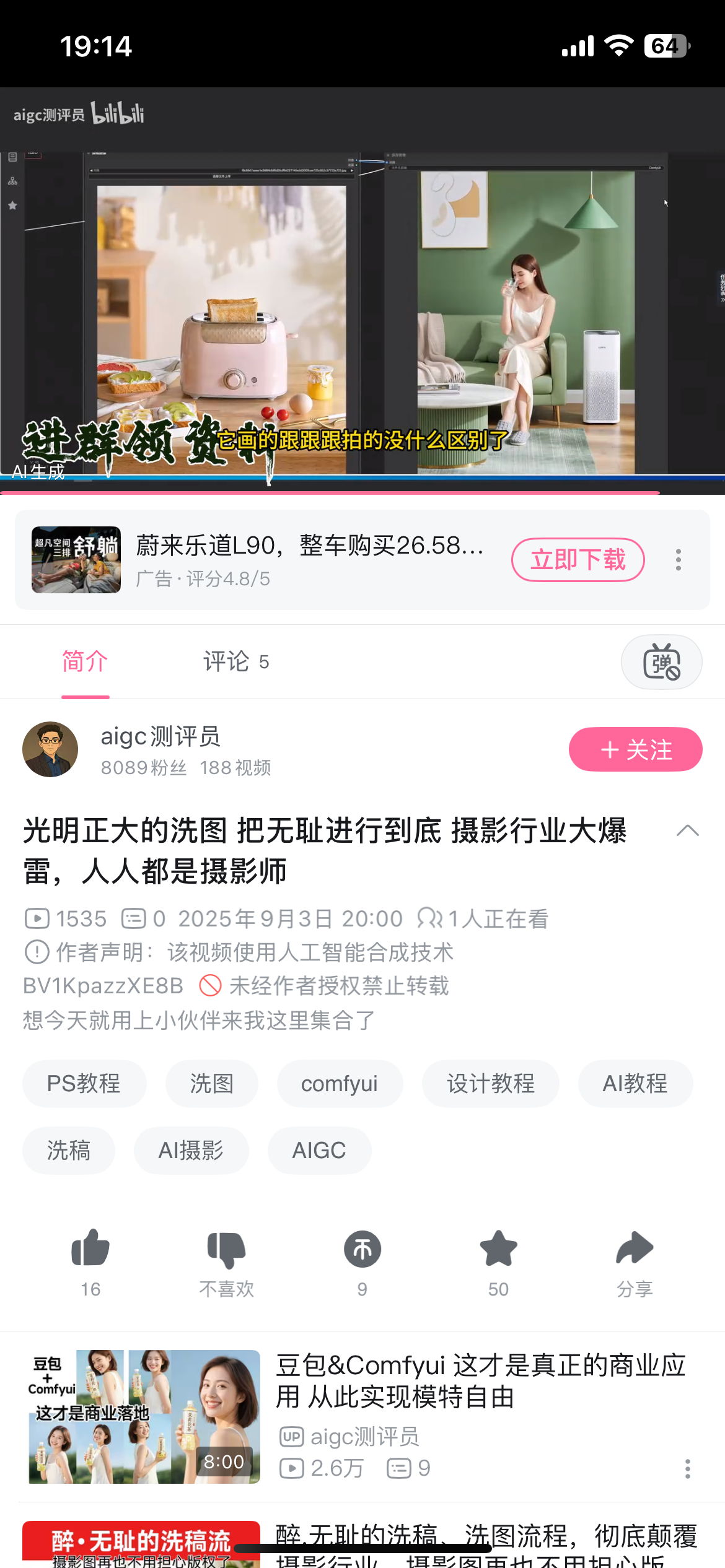Toggle the danmaku (弹) switch

(x=661, y=662)
